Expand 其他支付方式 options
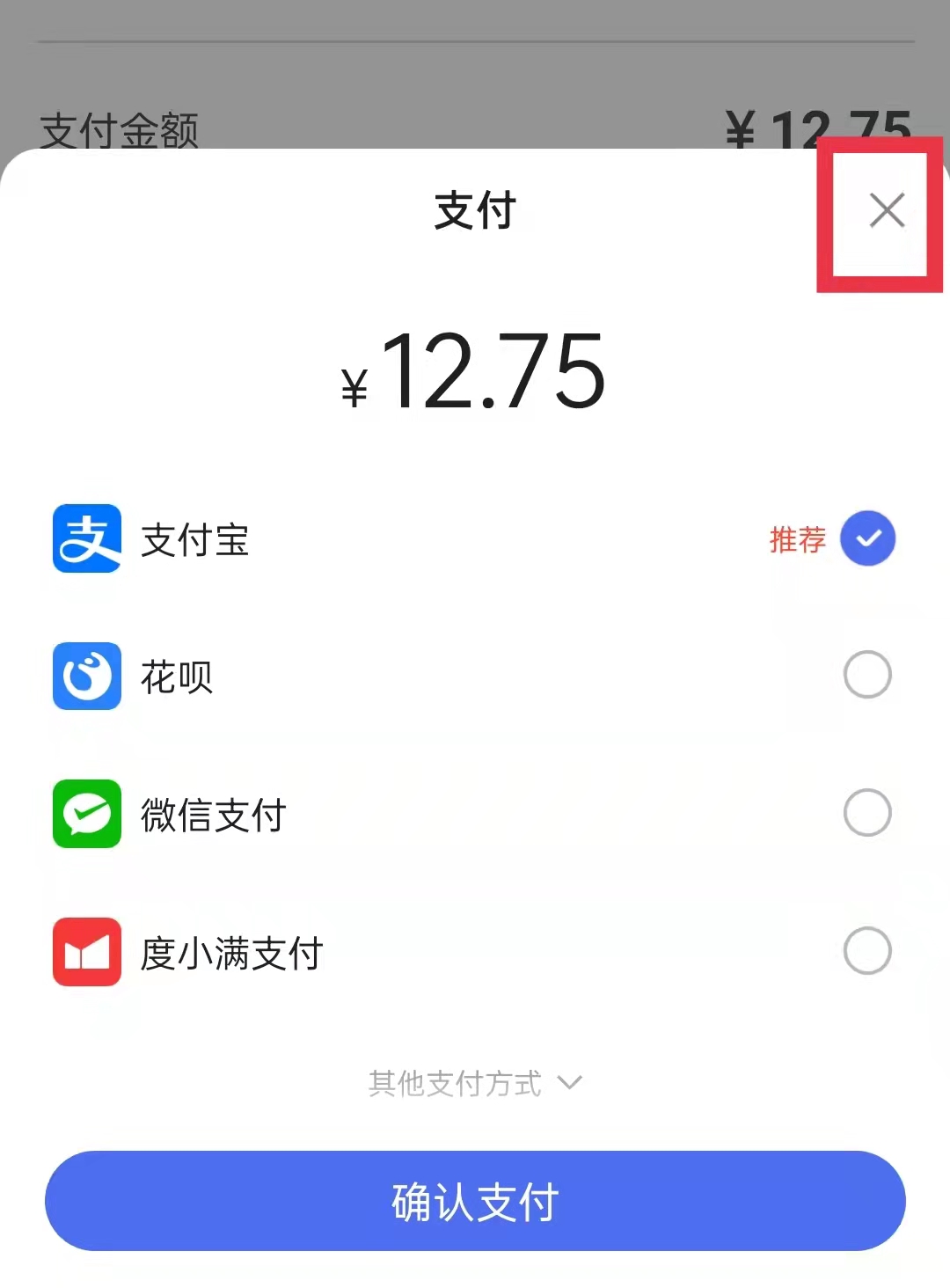This screenshot has width=950, height=1288. (475, 1083)
